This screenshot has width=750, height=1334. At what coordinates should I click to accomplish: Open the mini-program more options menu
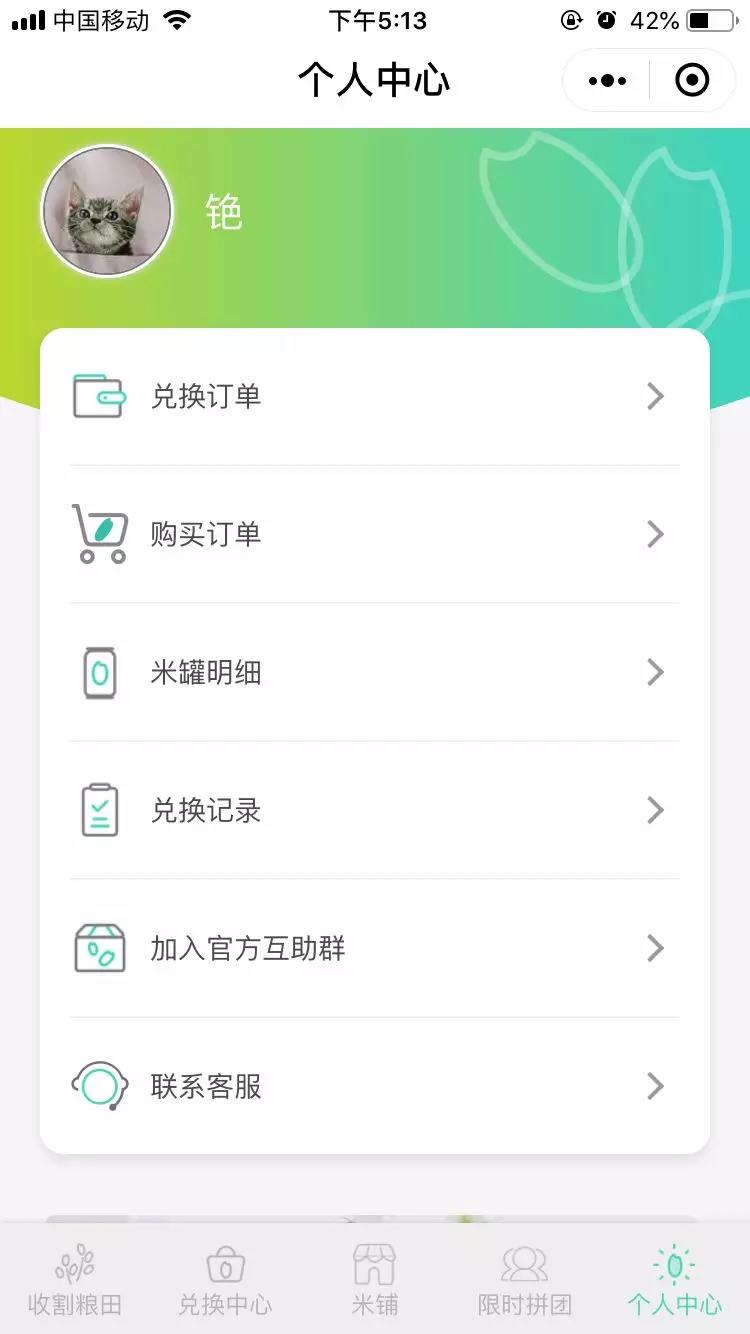point(605,80)
